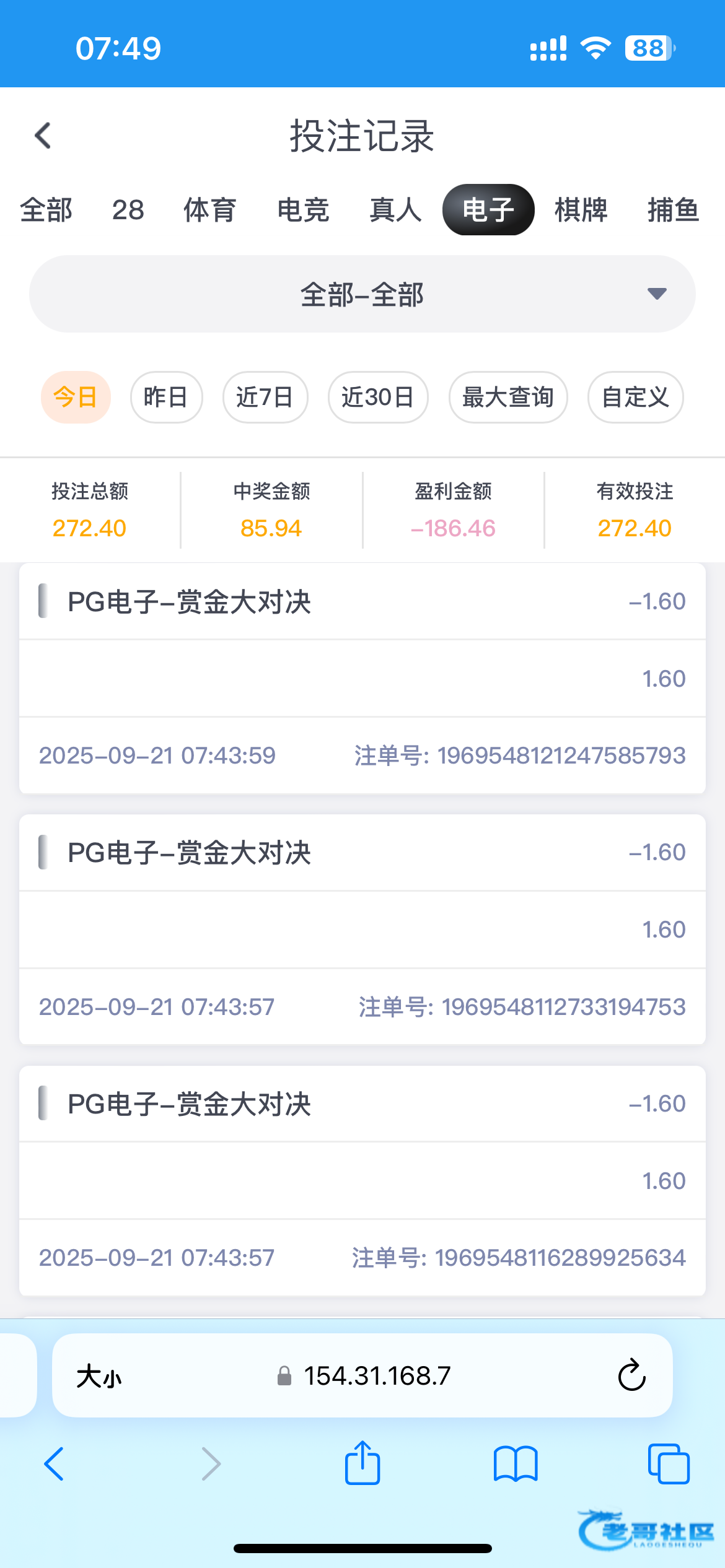Image resolution: width=725 pixels, height=1568 pixels.
Task: Choose the 最大查询 range
Action: (x=508, y=397)
